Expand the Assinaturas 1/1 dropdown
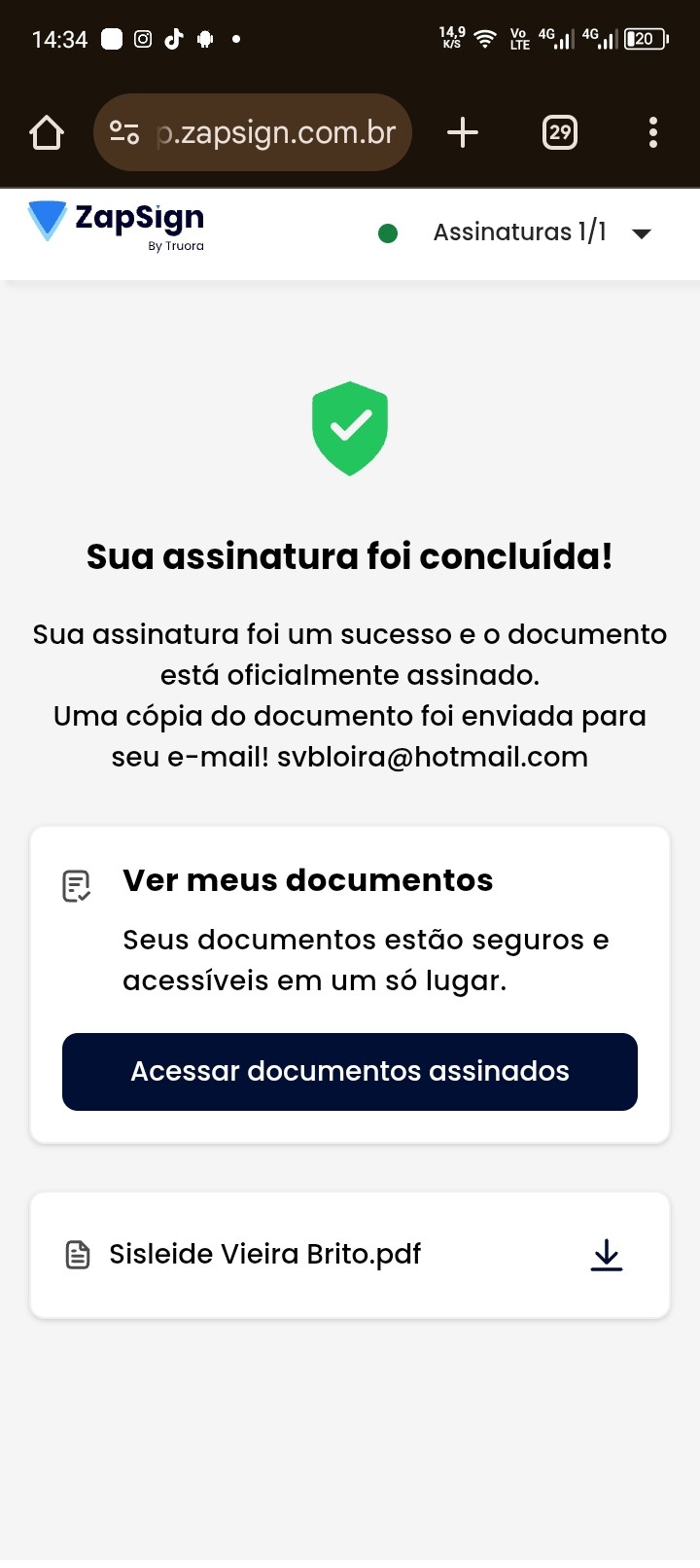The width and height of the screenshot is (700, 1568). 640,233
